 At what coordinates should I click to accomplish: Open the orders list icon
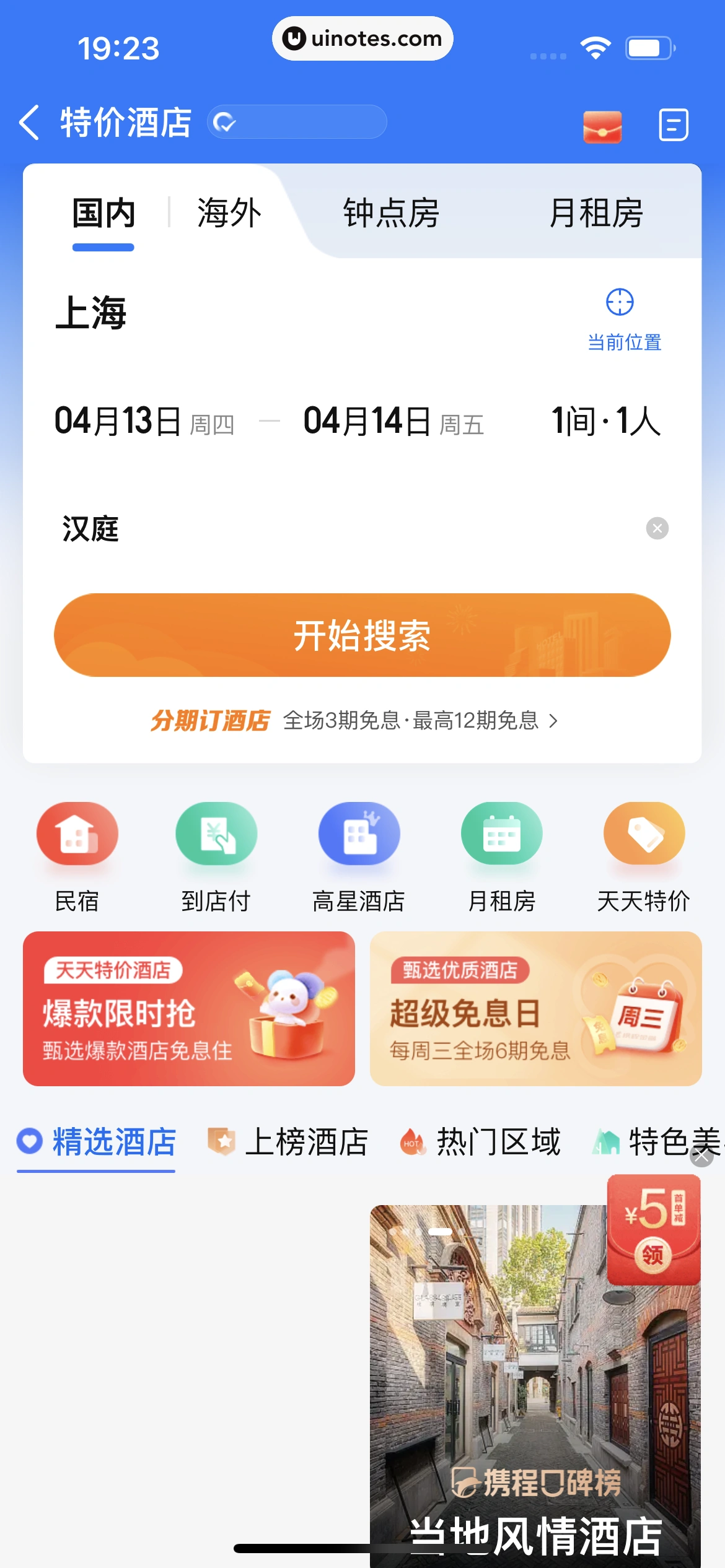673,124
